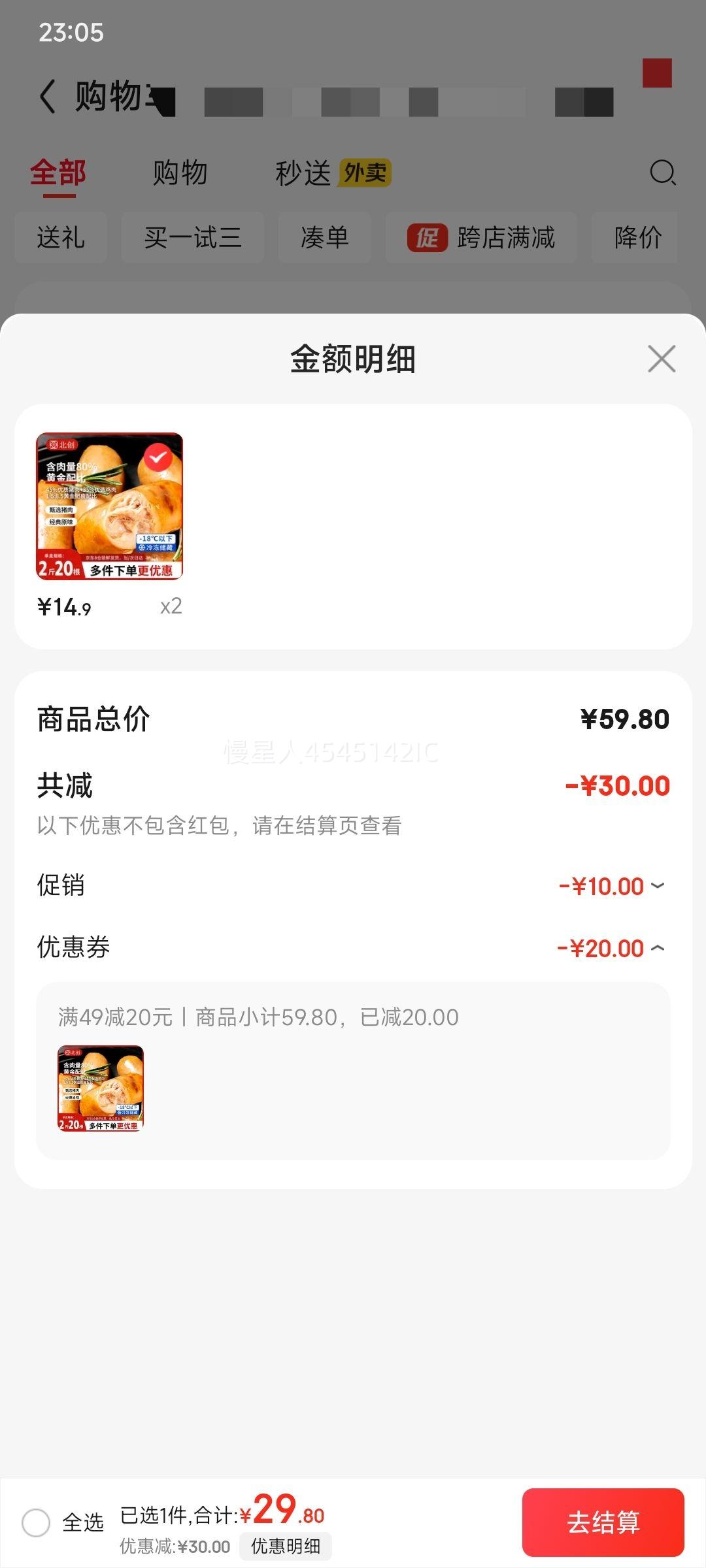The width and height of the screenshot is (706, 1568).
Task: Close the 金额明细 panel
Action: coord(661,359)
